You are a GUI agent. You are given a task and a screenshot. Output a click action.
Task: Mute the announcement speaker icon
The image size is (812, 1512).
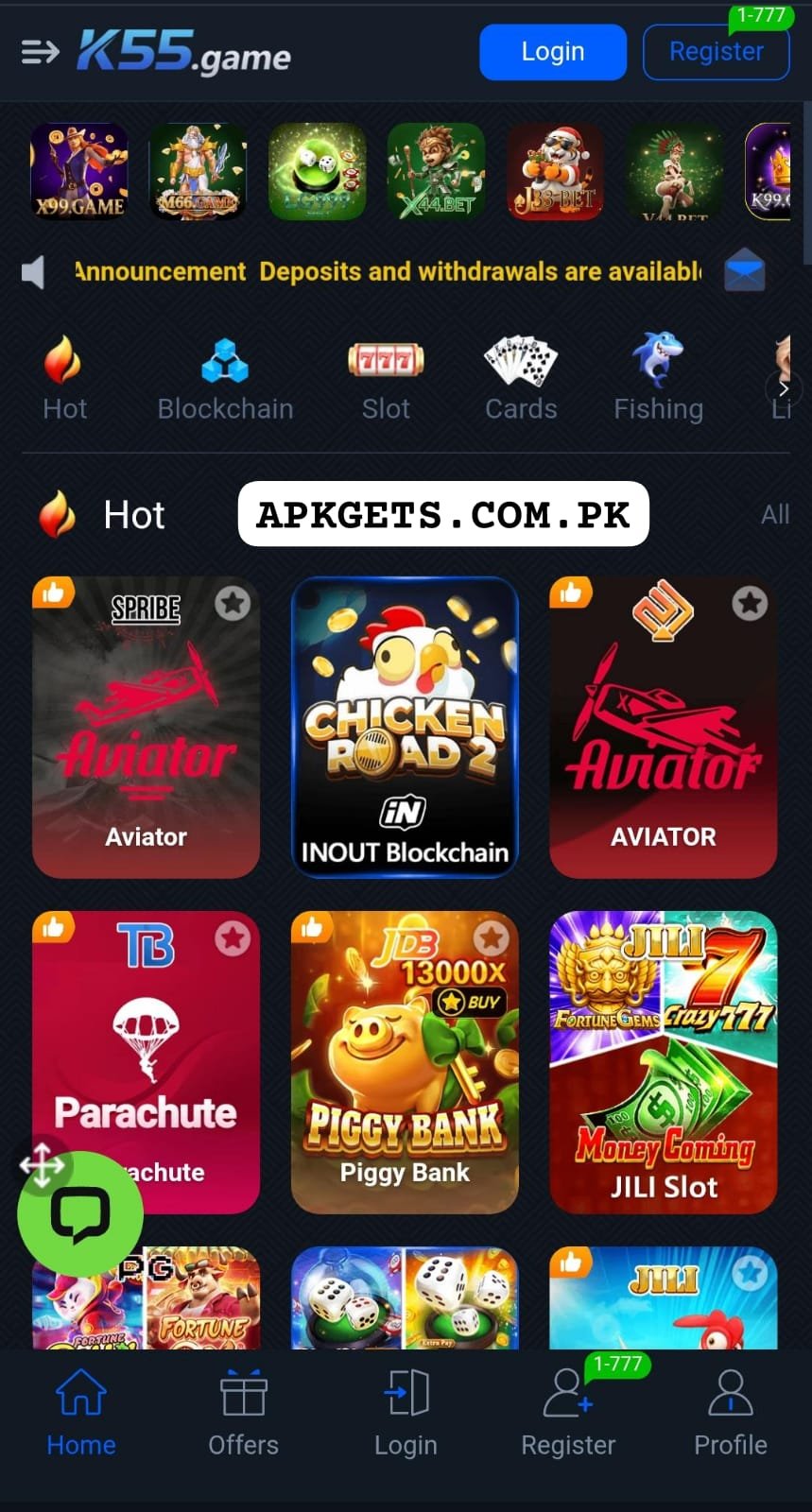(34, 272)
